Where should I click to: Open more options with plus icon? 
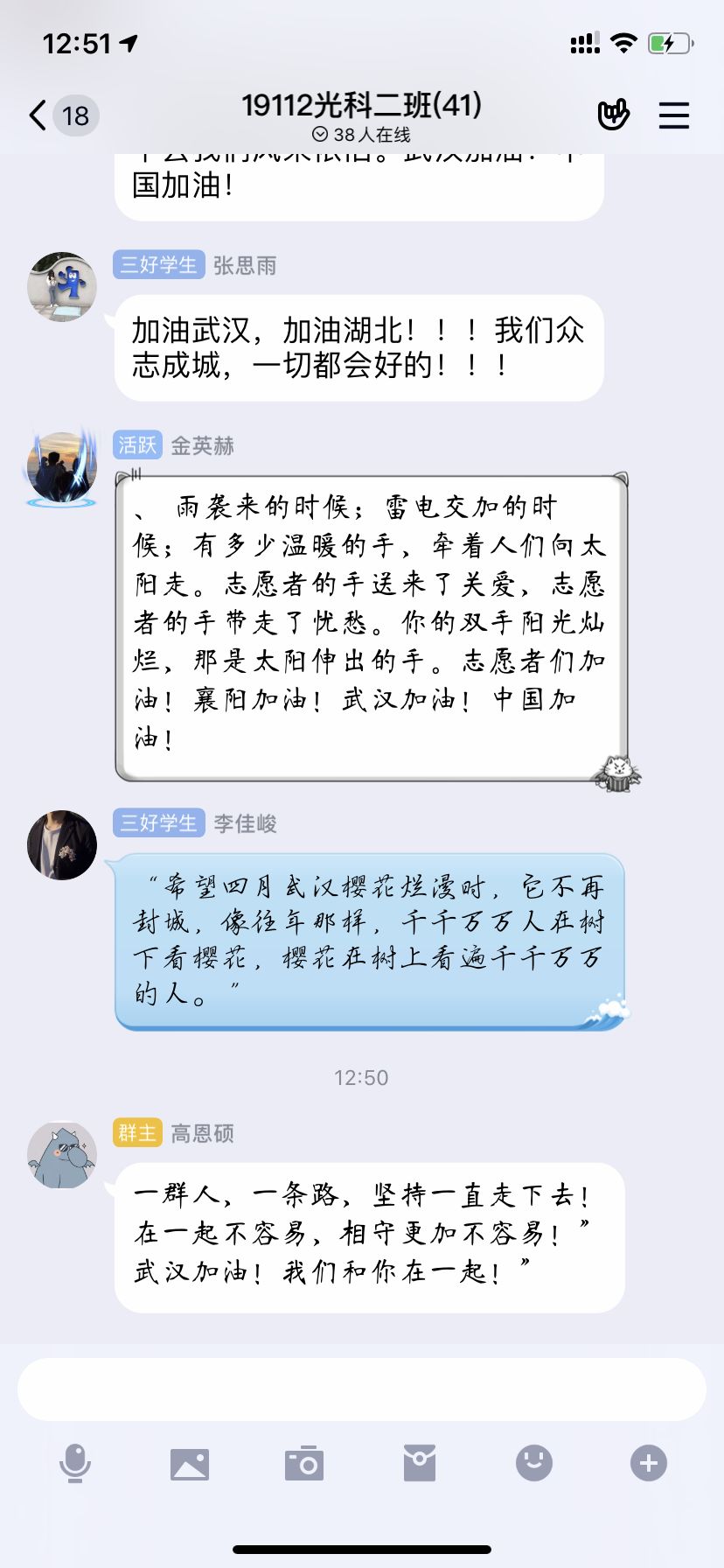649,1463
